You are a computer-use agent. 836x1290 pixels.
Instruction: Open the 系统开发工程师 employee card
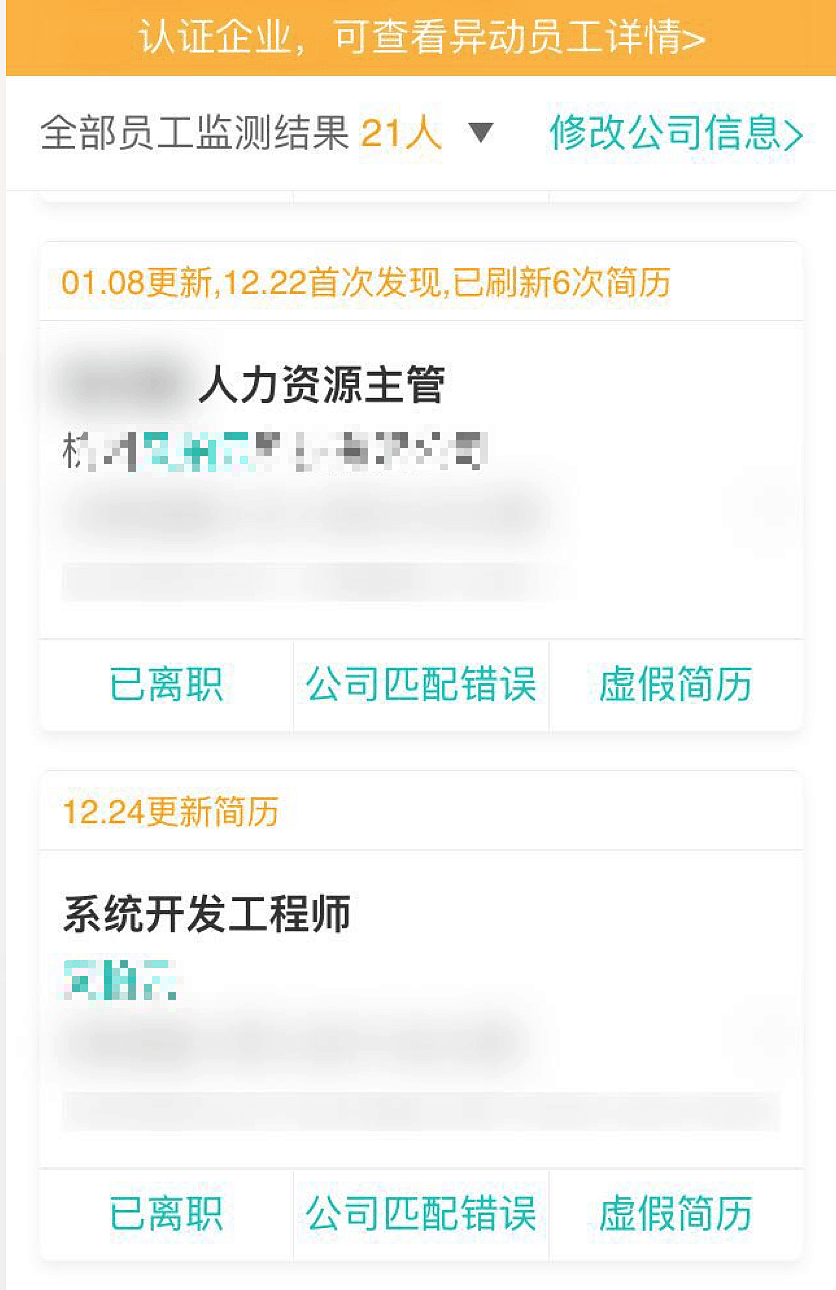coord(207,915)
